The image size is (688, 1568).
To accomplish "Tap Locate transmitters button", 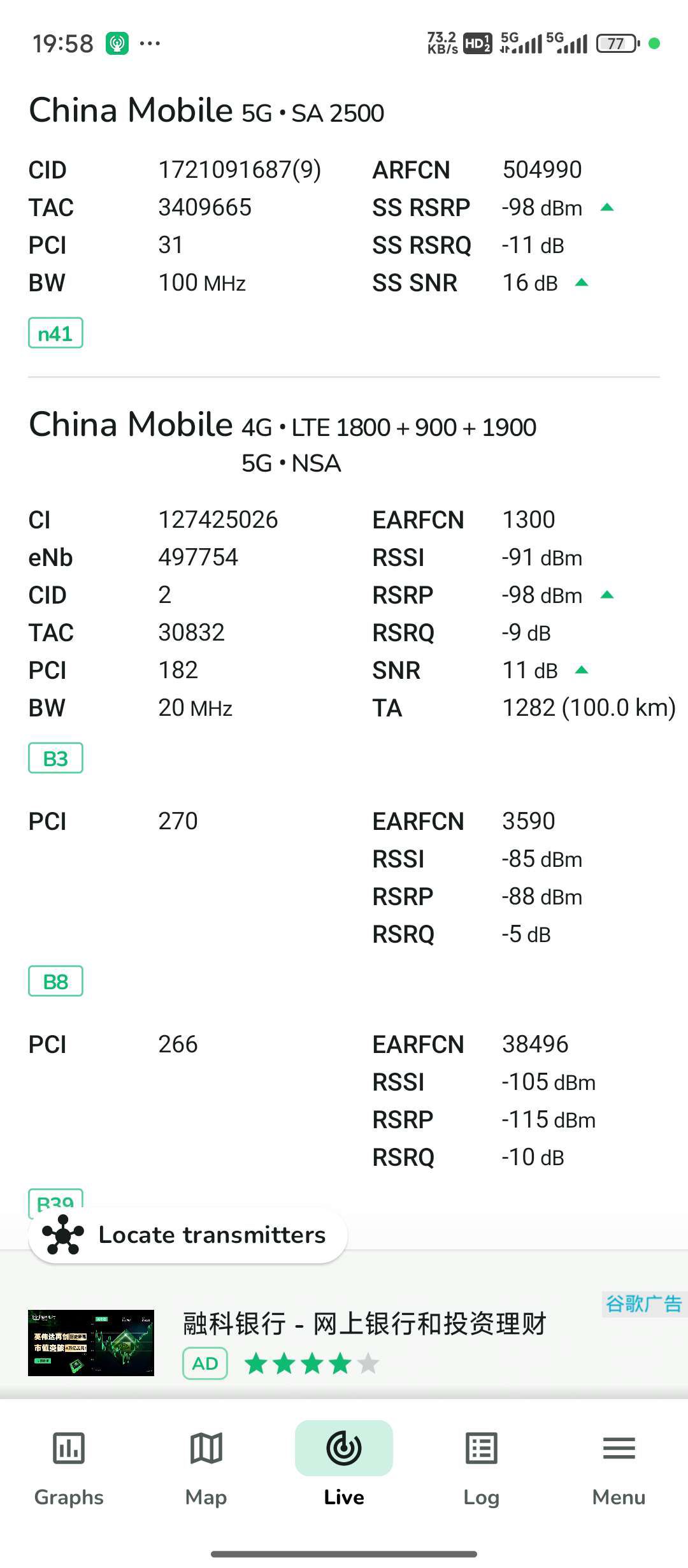I will [188, 1235].
